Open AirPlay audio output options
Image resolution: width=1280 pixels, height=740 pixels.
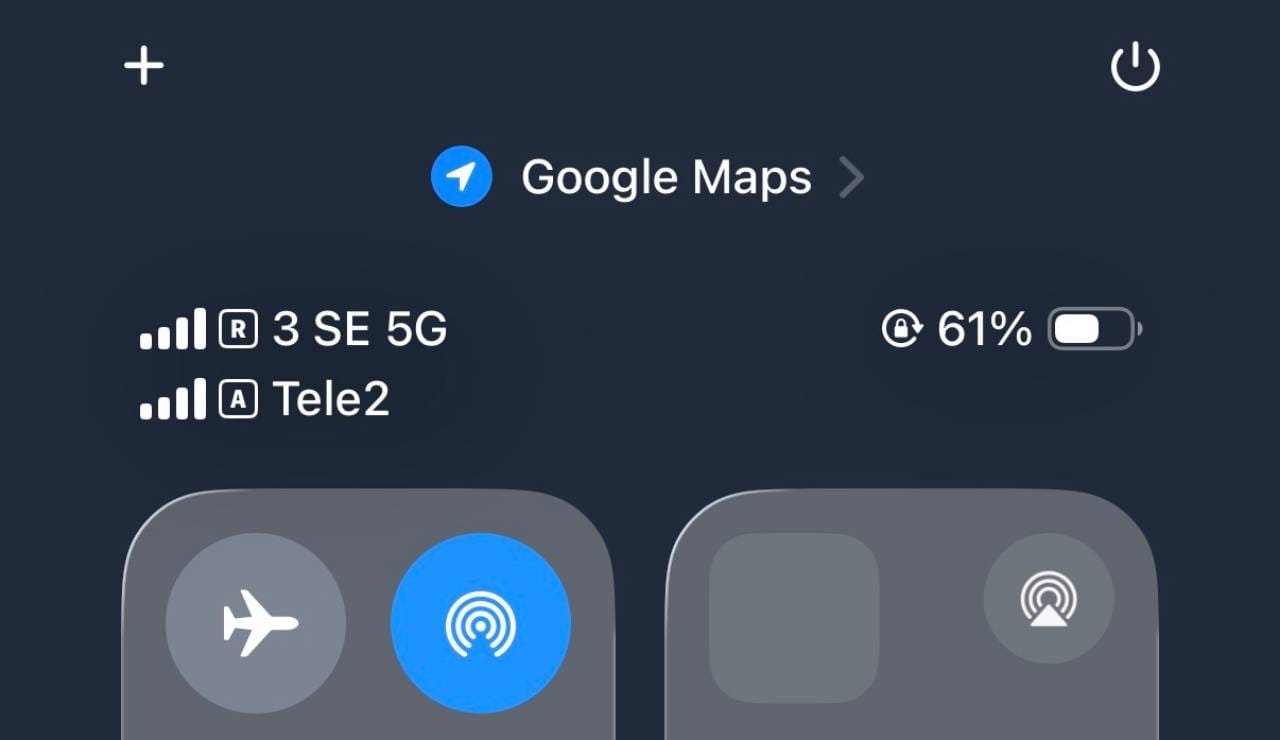[1048, 601]
